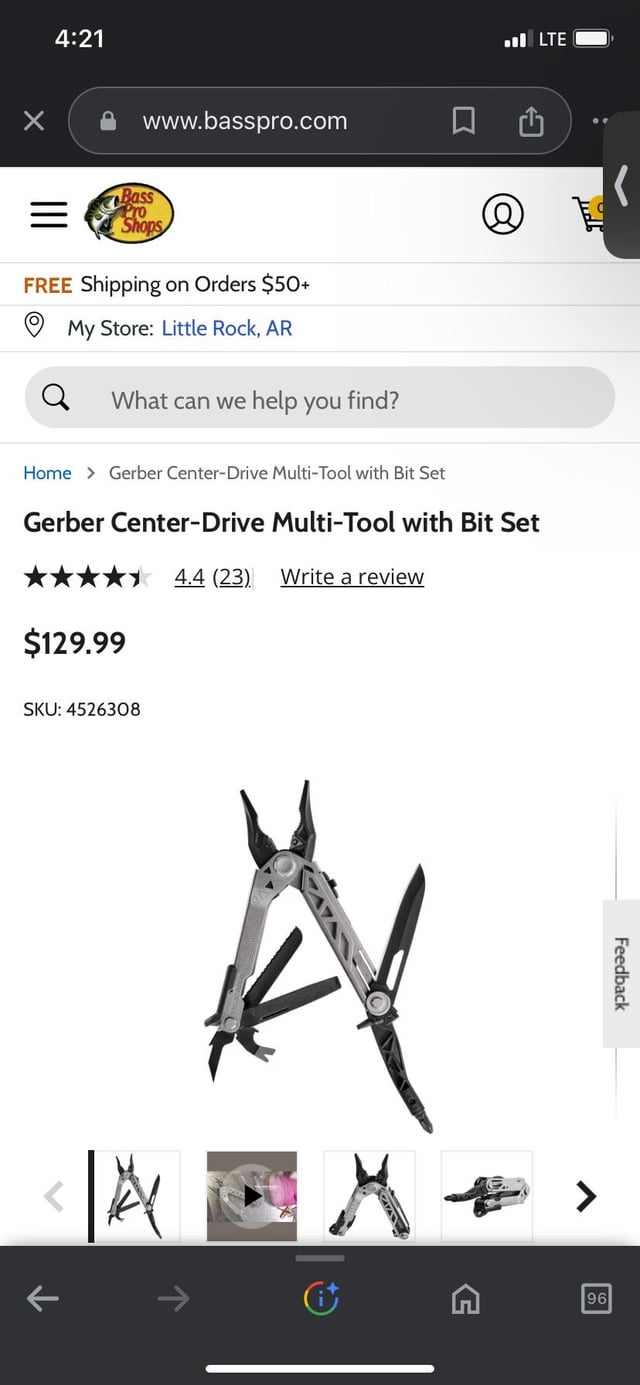Play the product video thumbnail
This screenshot has width=640, height=1385.
coord(252,1195)
